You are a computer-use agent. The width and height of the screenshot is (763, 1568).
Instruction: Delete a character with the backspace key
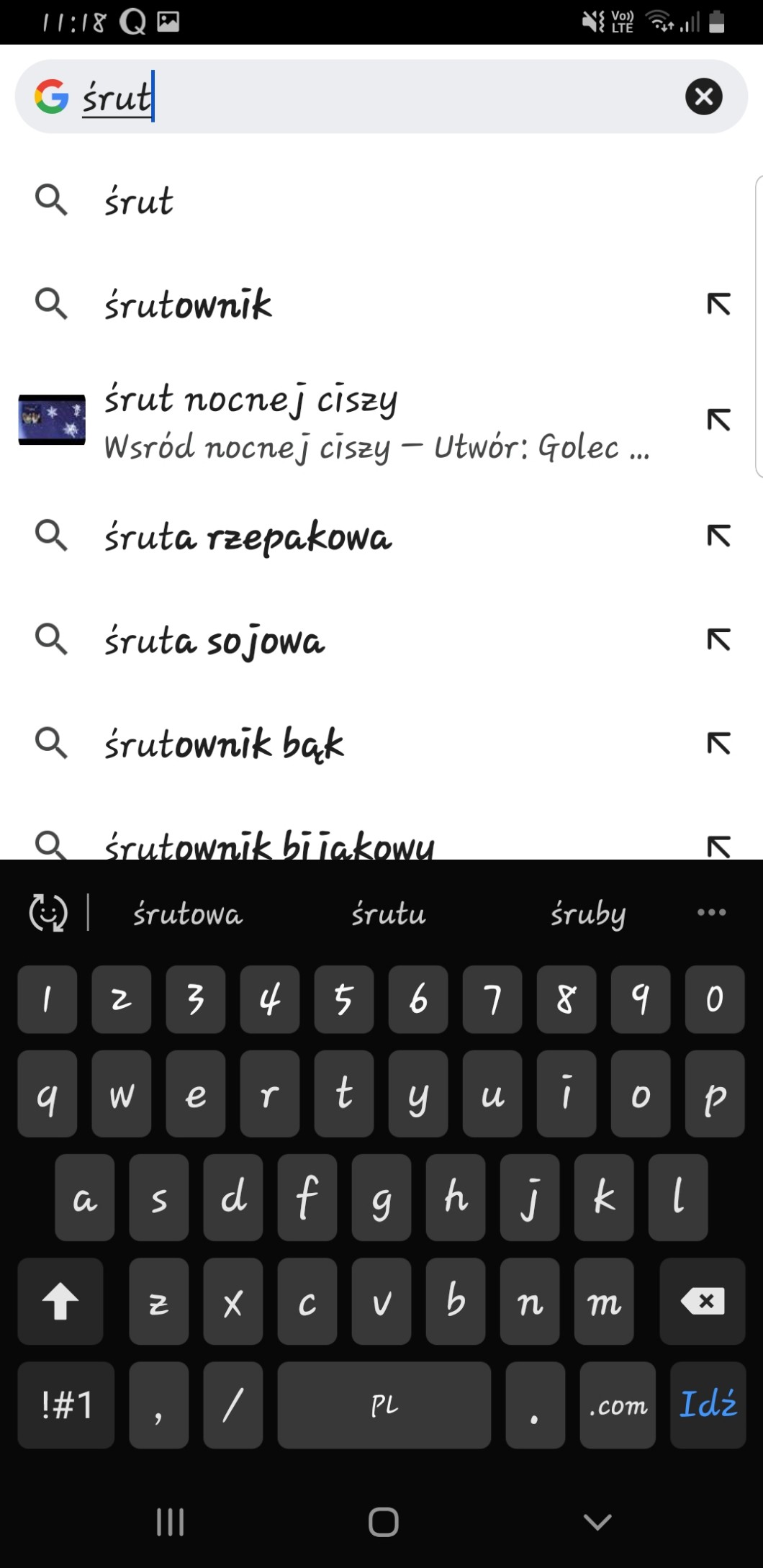(702, 1301)
